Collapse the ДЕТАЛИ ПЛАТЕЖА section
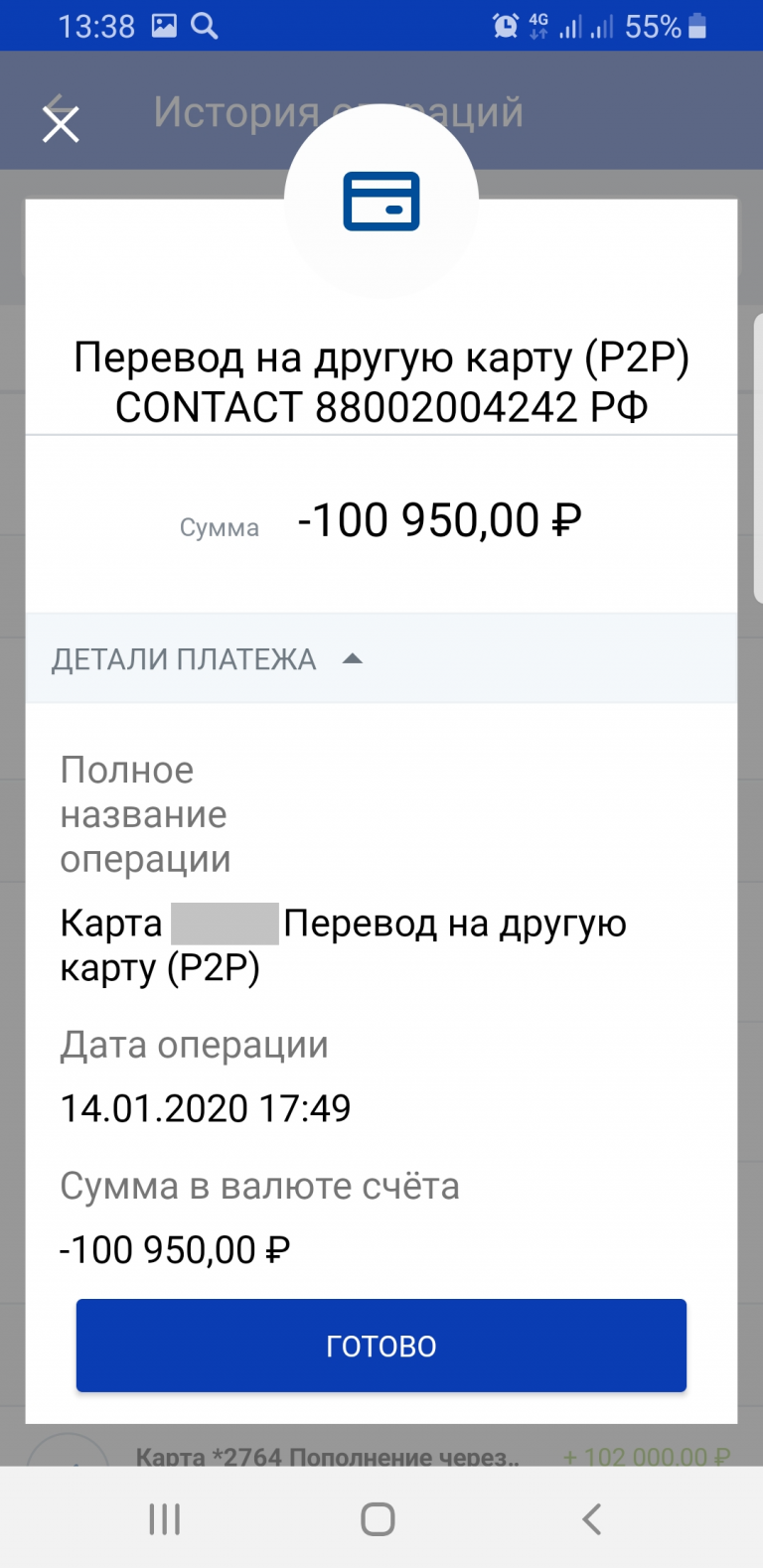The image size is (763, 1568). (381, 658)
